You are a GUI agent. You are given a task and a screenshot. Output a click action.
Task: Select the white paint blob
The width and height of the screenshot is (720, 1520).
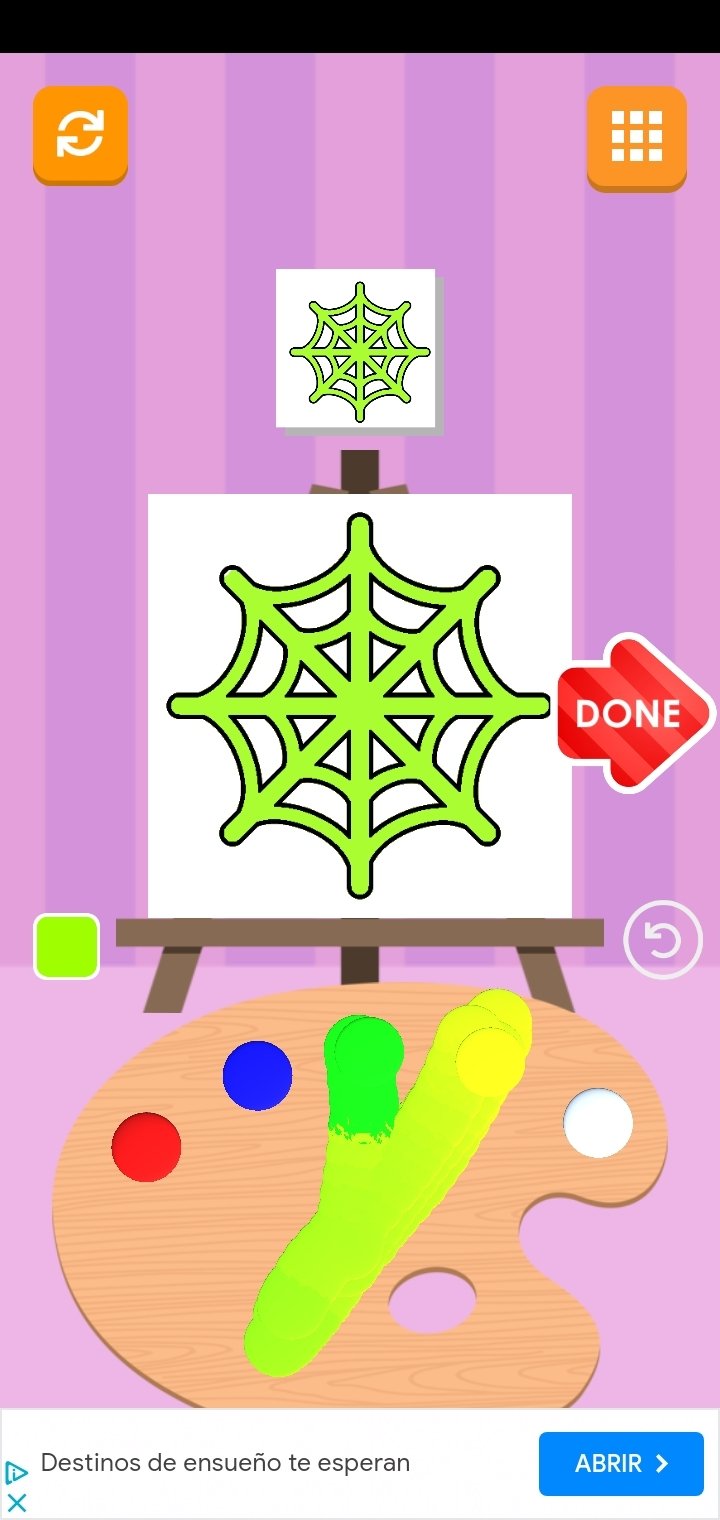pos(598,1123)
